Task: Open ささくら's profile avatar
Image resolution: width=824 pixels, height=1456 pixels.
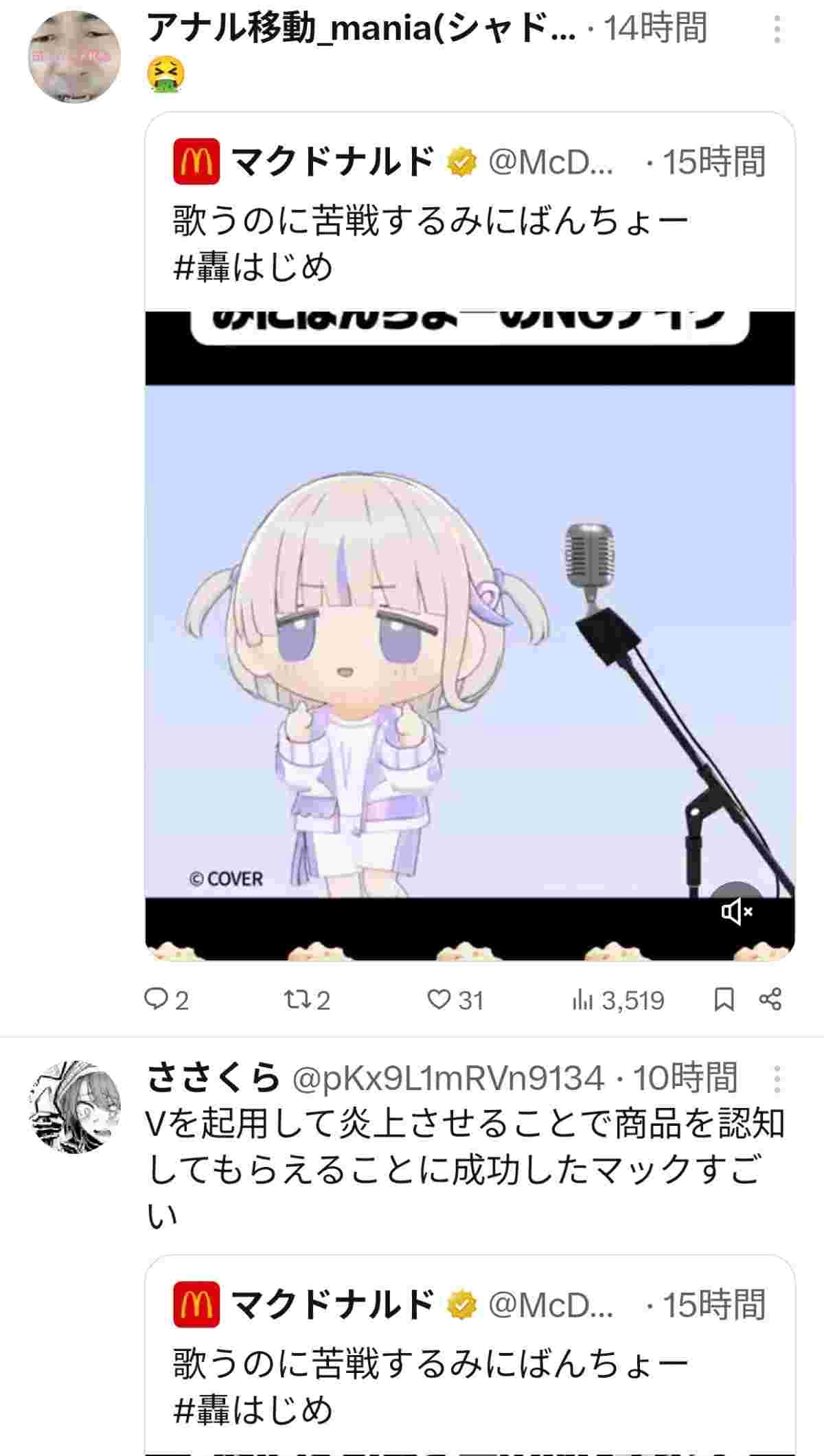Action: tap(74, 1107)
